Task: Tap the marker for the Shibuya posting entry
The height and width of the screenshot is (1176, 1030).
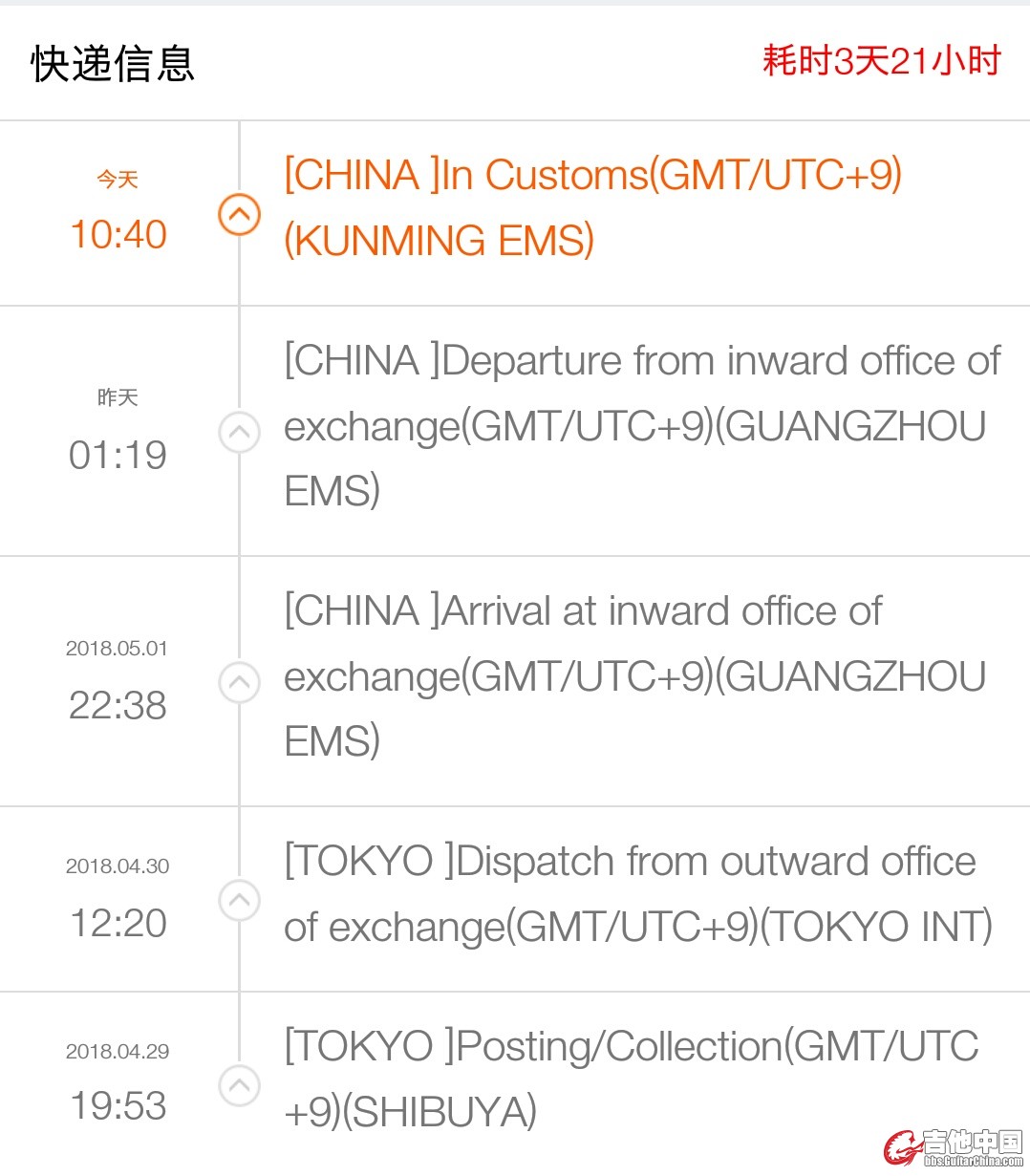Action: click(239, 1085)
